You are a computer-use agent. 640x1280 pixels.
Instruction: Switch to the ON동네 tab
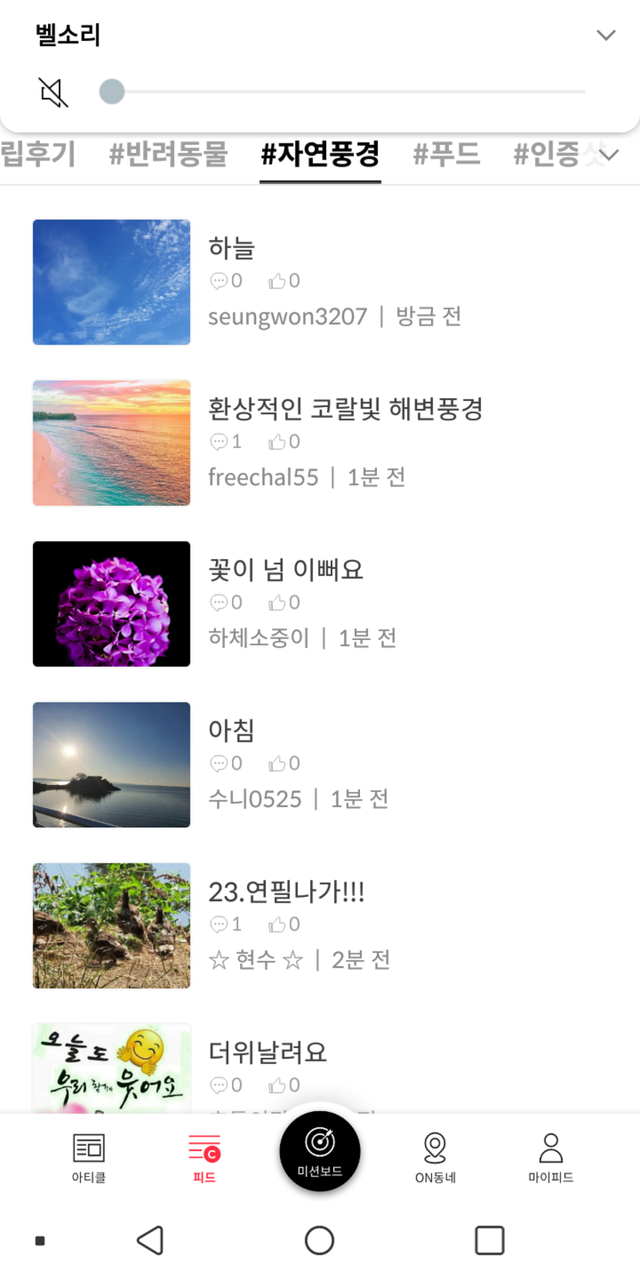pyautogui.click(x=435, y=1158)
